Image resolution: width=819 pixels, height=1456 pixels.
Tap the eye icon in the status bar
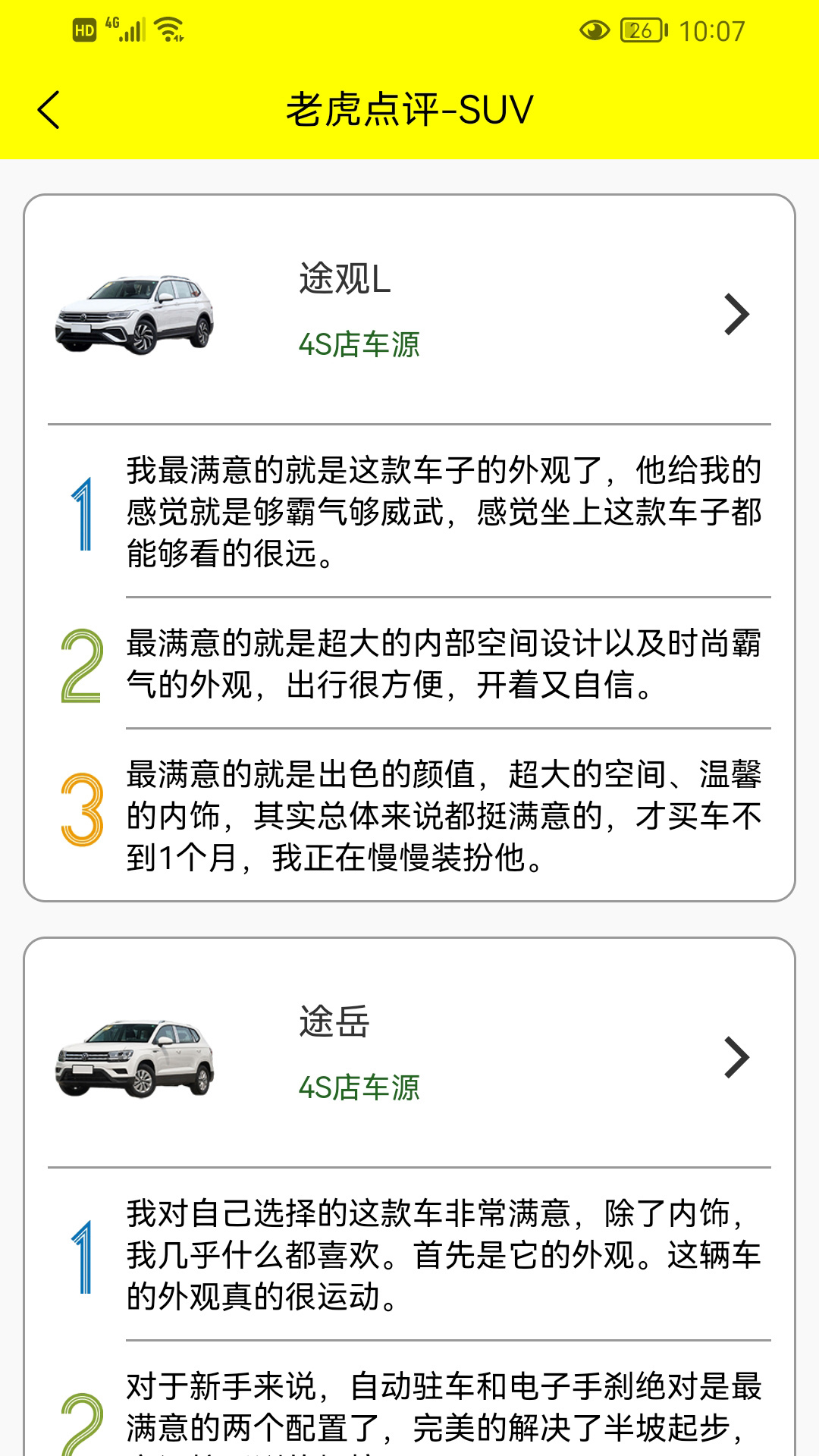595,27
